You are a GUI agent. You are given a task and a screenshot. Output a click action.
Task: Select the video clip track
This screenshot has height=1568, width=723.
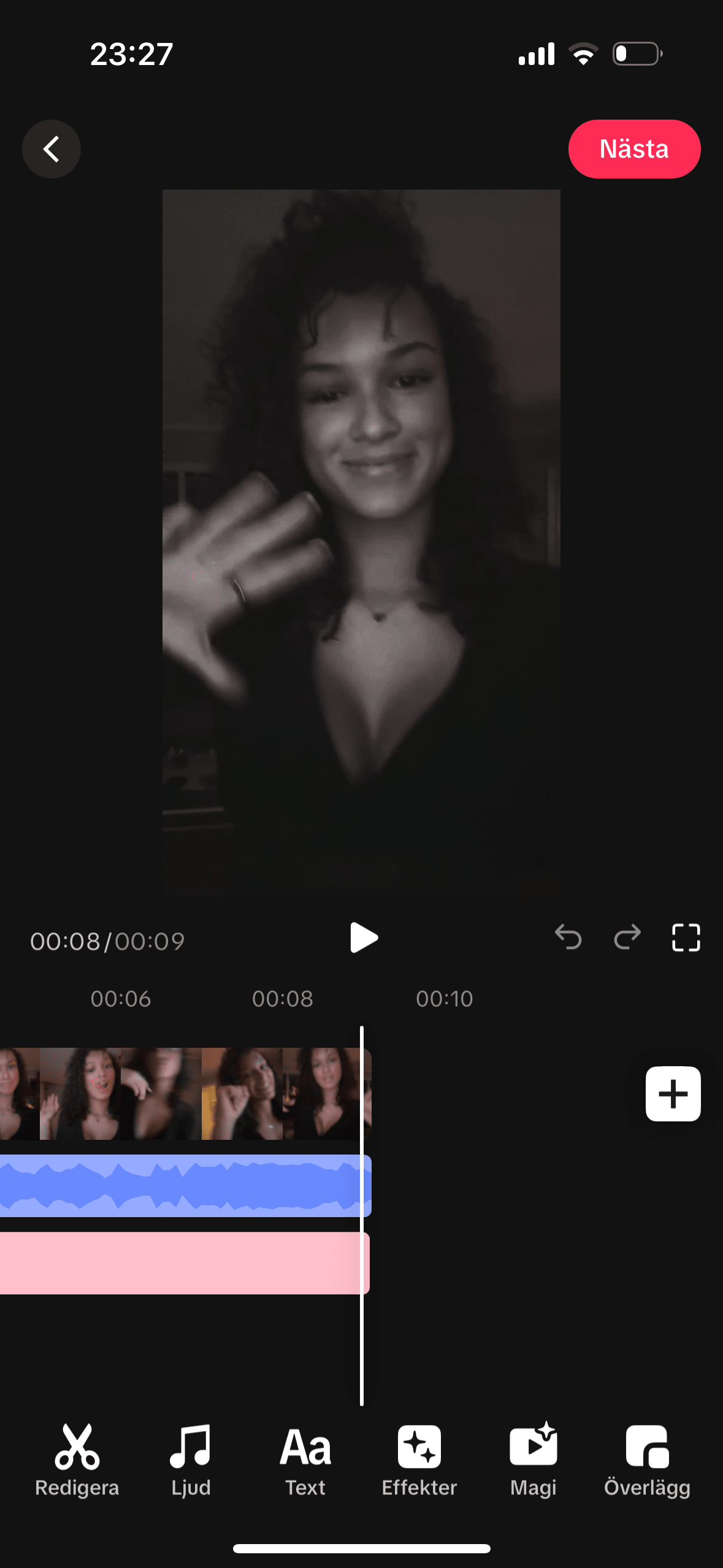click(x=184, y=1094)
